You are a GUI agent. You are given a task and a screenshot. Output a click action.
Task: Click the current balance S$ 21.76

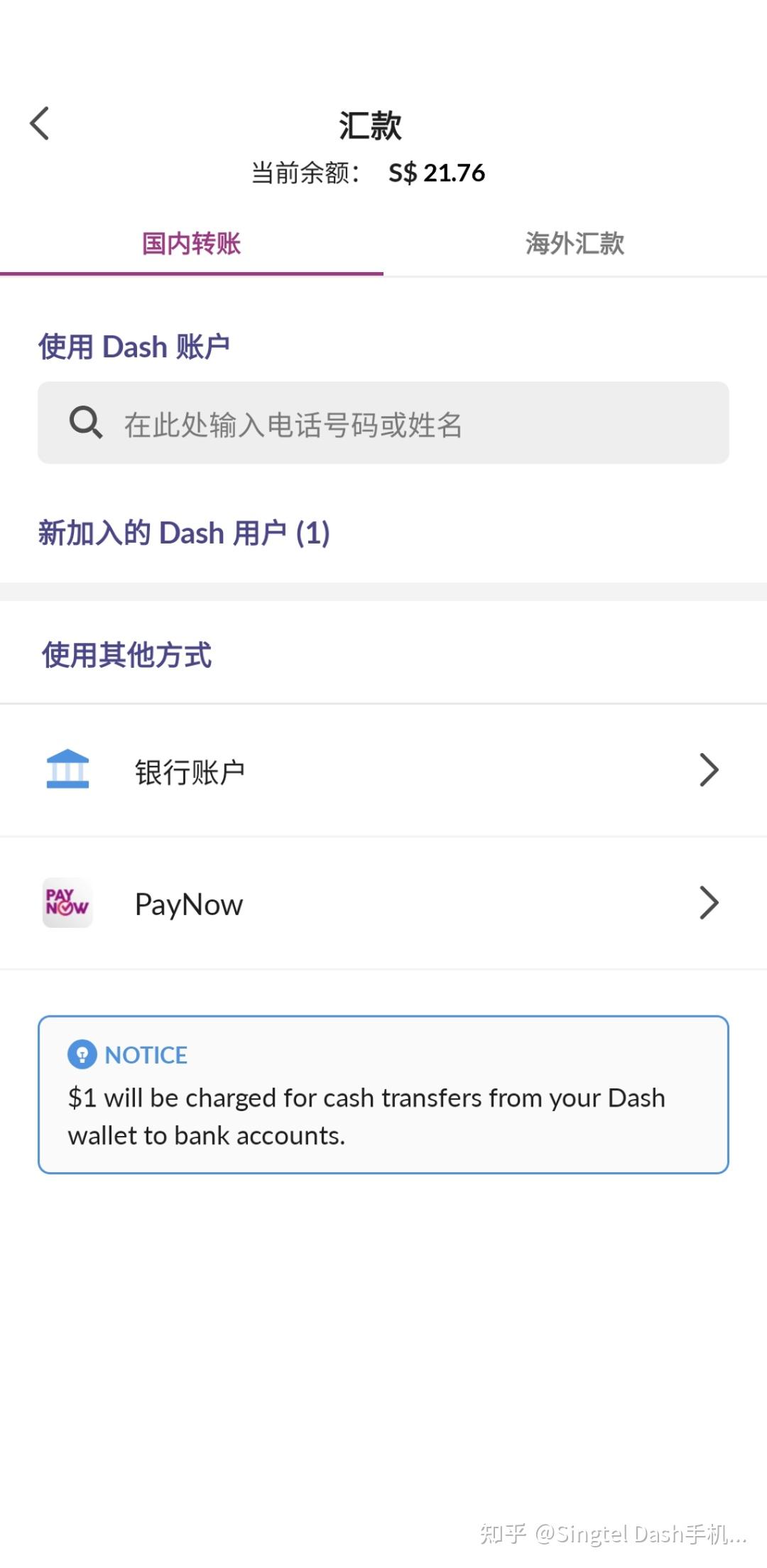(436, 172)
